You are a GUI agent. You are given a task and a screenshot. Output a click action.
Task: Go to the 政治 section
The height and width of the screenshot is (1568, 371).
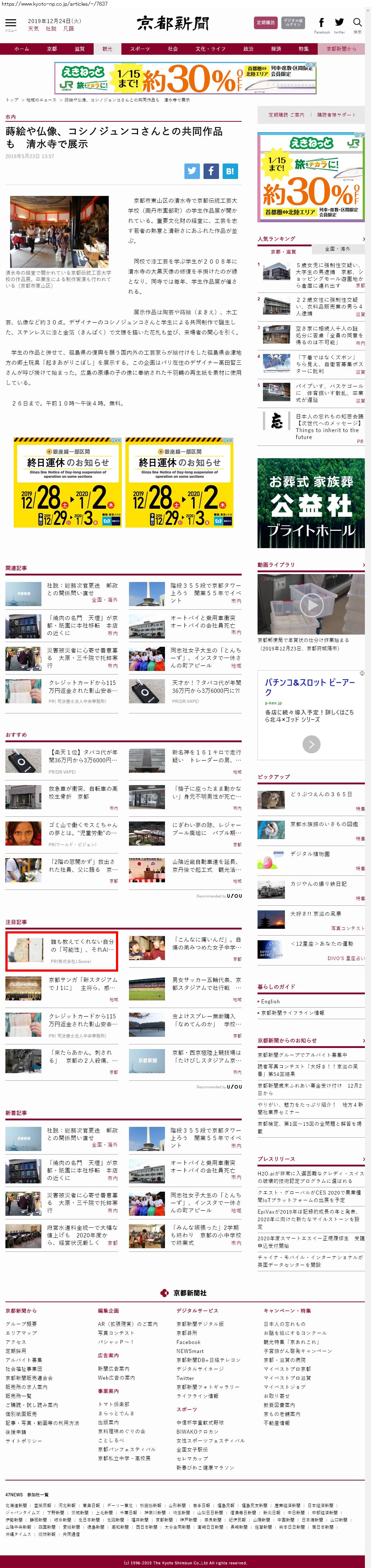(249, 49)
